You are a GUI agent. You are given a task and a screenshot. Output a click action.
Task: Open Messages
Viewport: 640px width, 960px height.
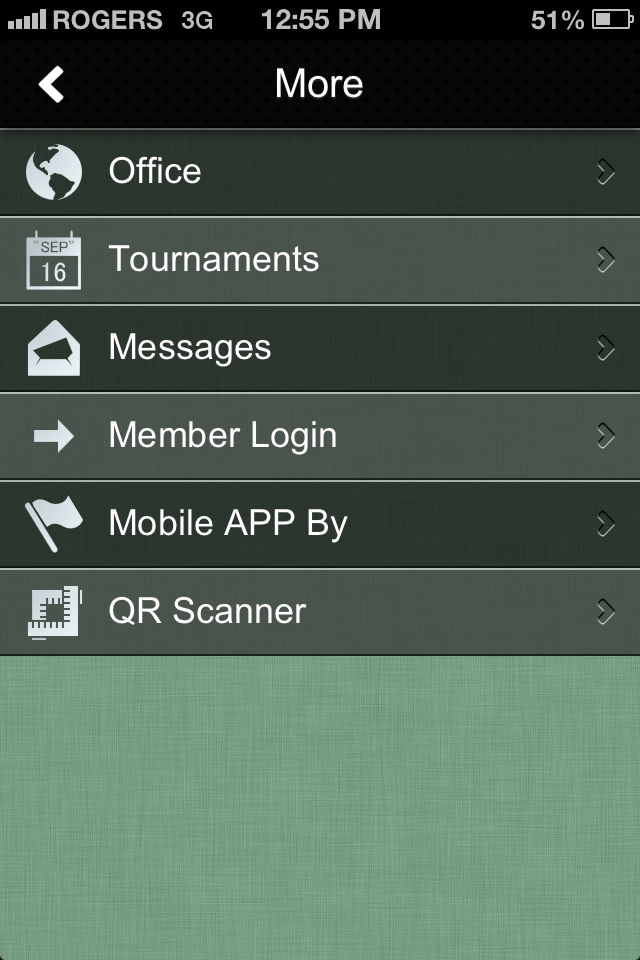(x=320, y=348)
